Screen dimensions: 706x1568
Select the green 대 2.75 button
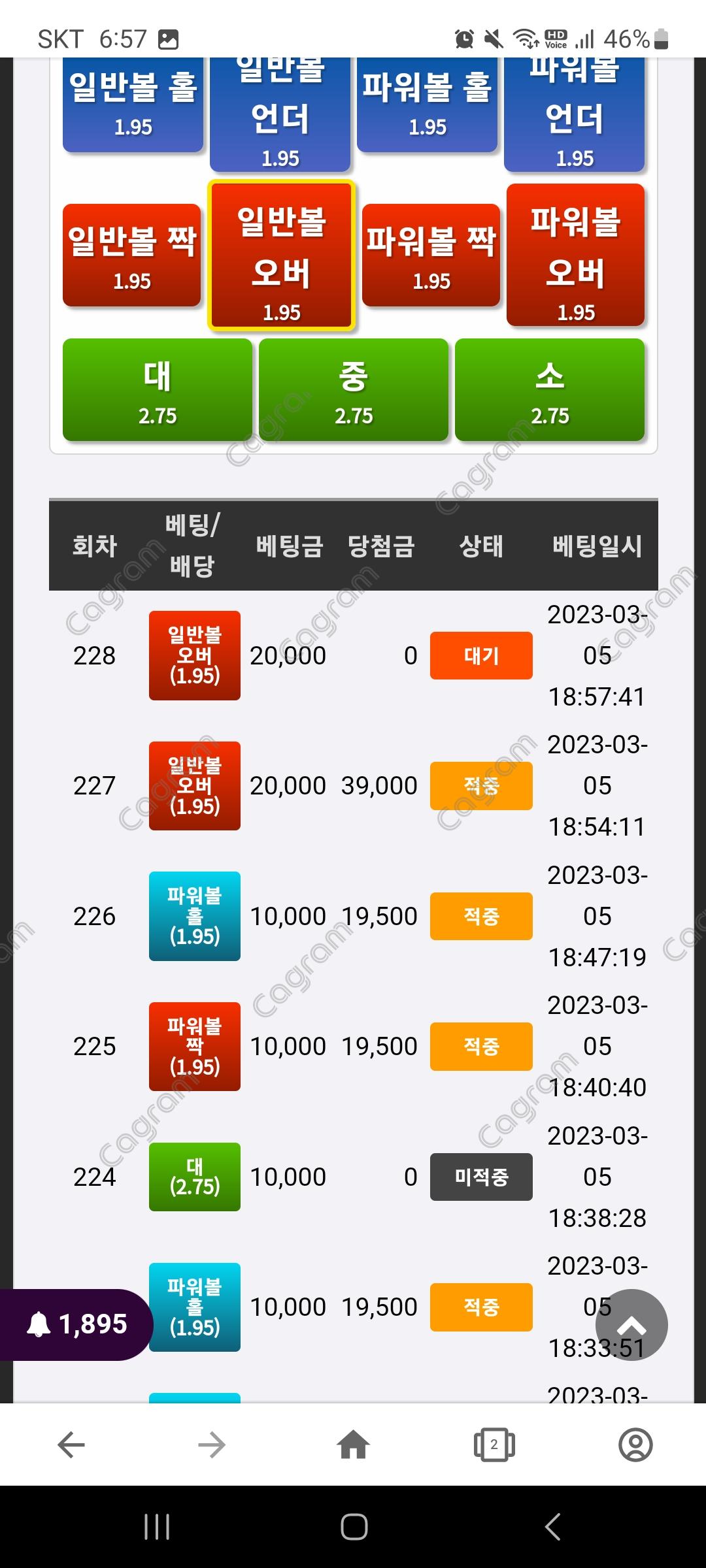coord(158,390)
